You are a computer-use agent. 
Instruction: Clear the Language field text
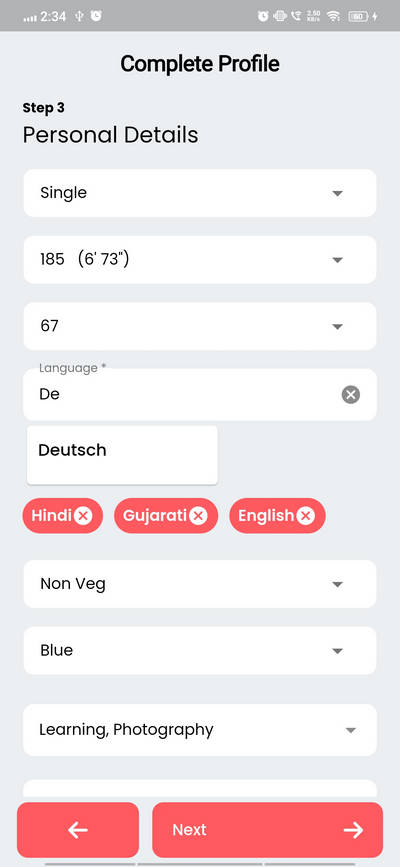click(350, 394)
